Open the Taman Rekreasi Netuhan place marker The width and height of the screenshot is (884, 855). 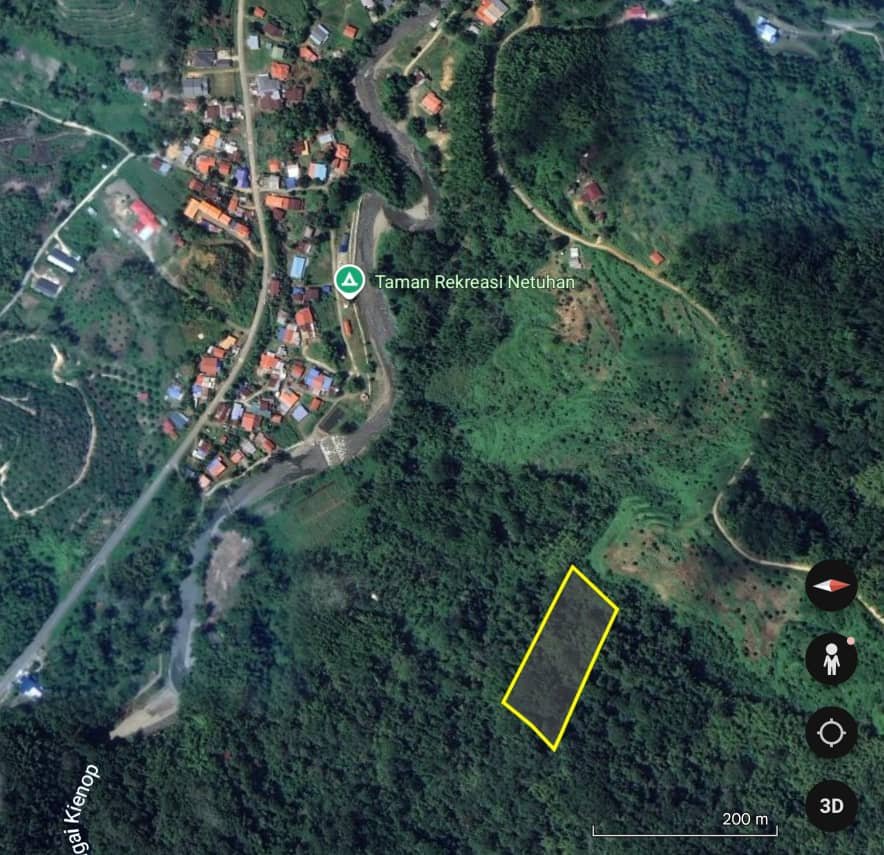[348, 280]
